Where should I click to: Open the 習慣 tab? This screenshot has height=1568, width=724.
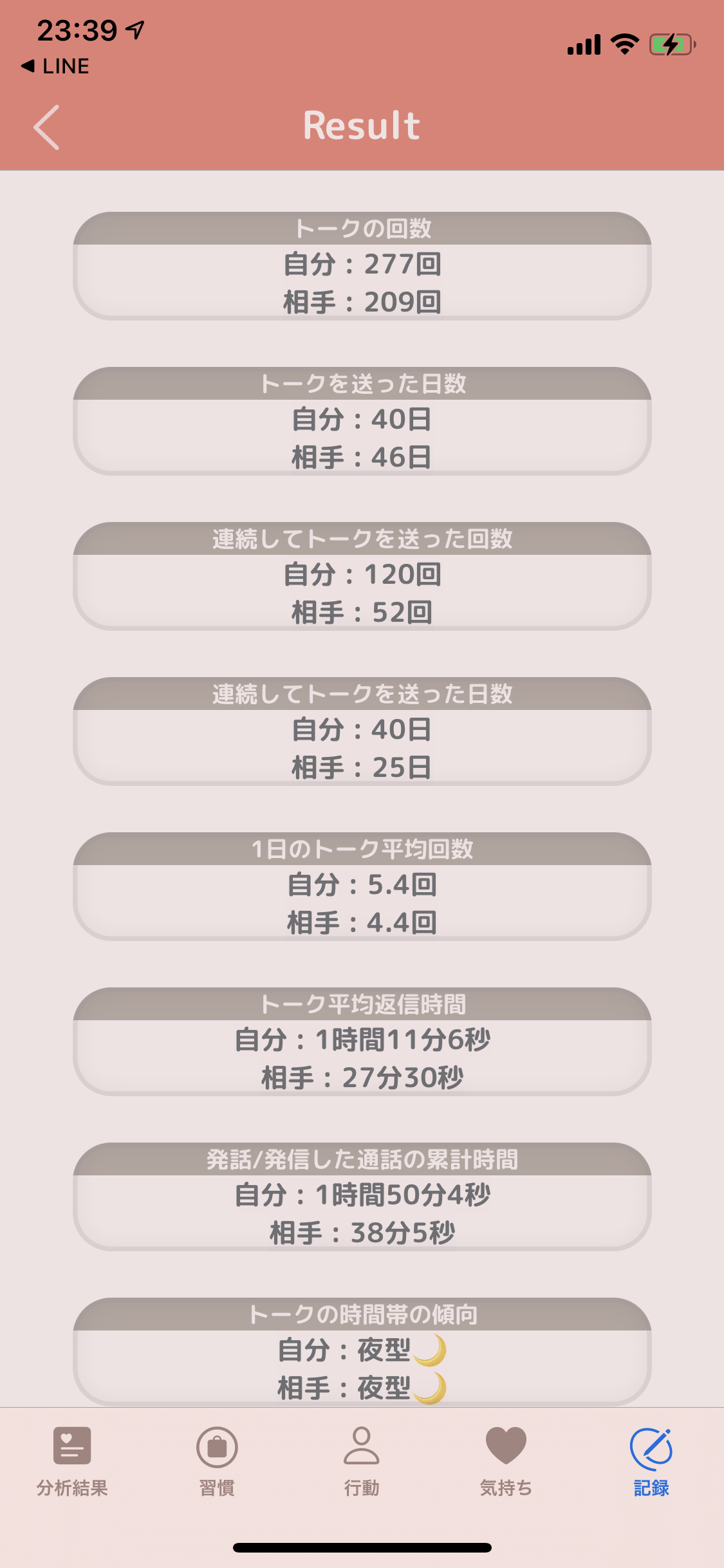[217, 1461]
